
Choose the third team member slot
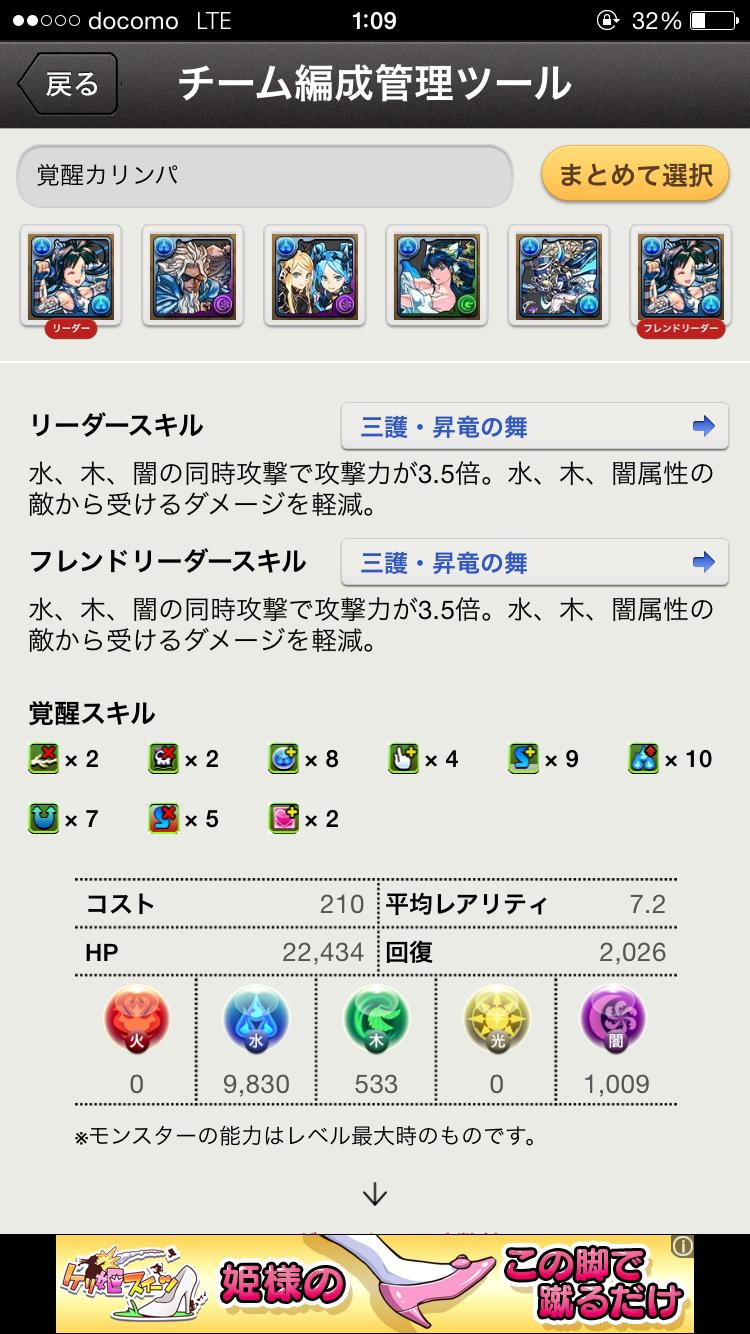[x=315, y=276]
